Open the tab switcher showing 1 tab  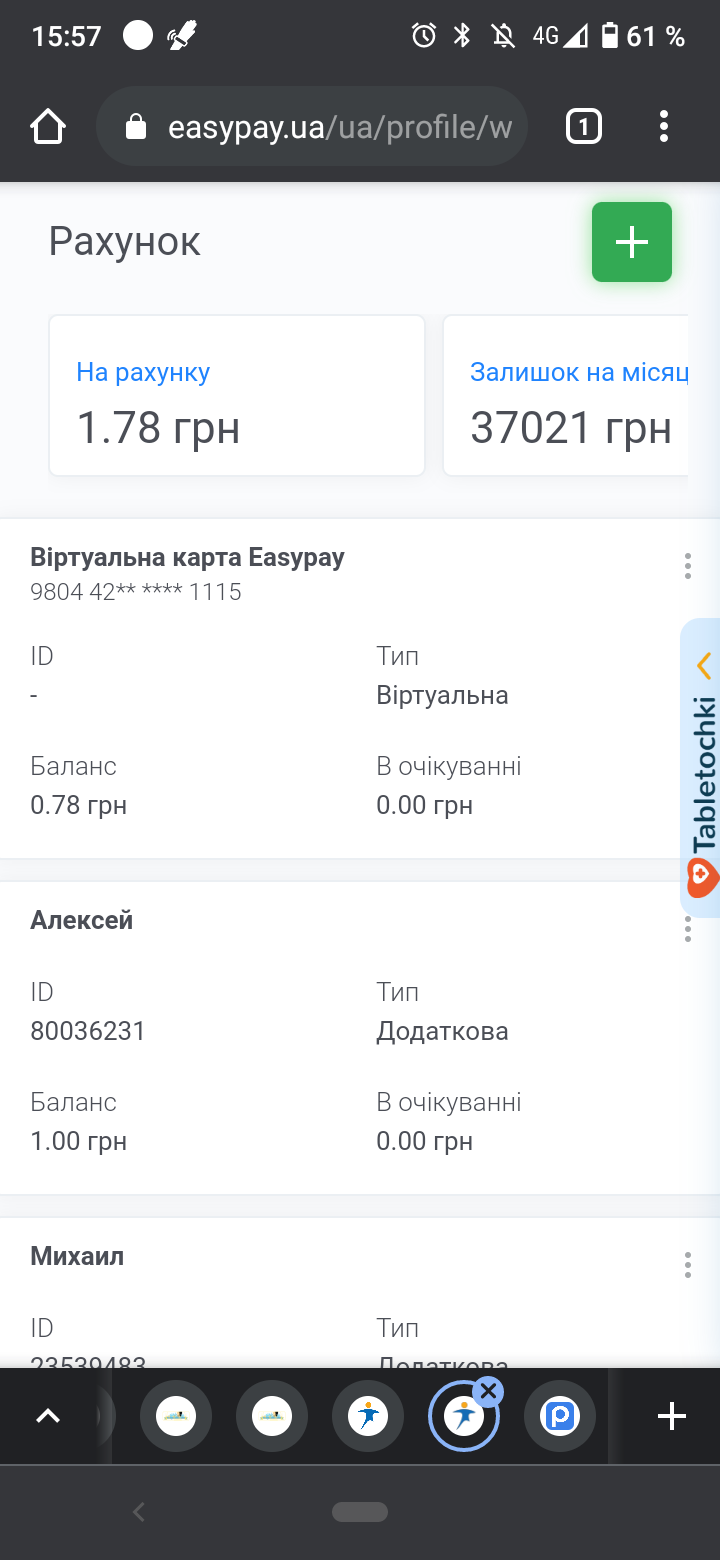[x=584, y=127]
